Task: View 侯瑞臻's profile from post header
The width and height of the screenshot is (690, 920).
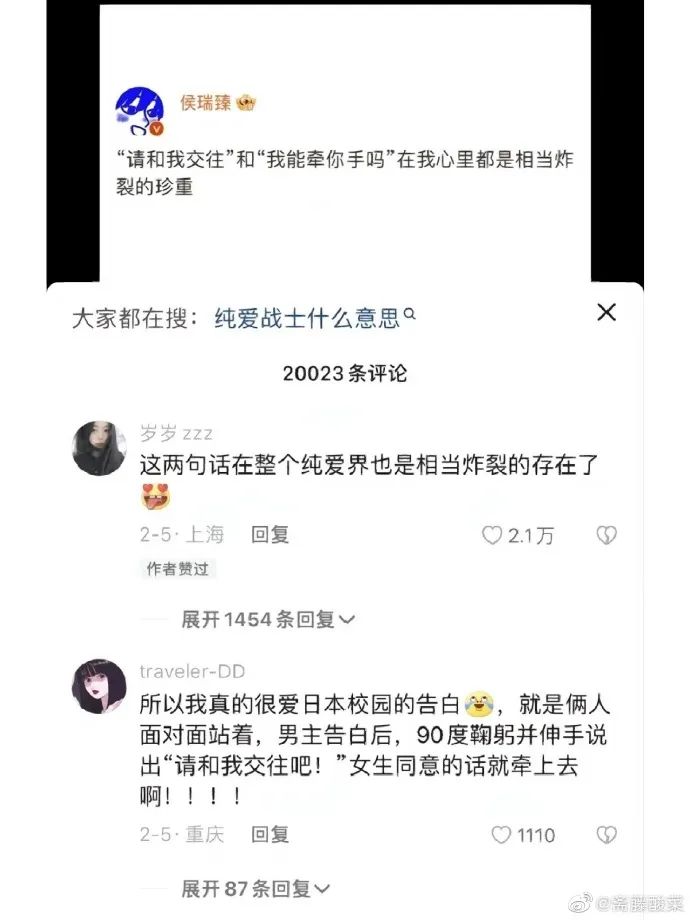Action: (141, 112)
